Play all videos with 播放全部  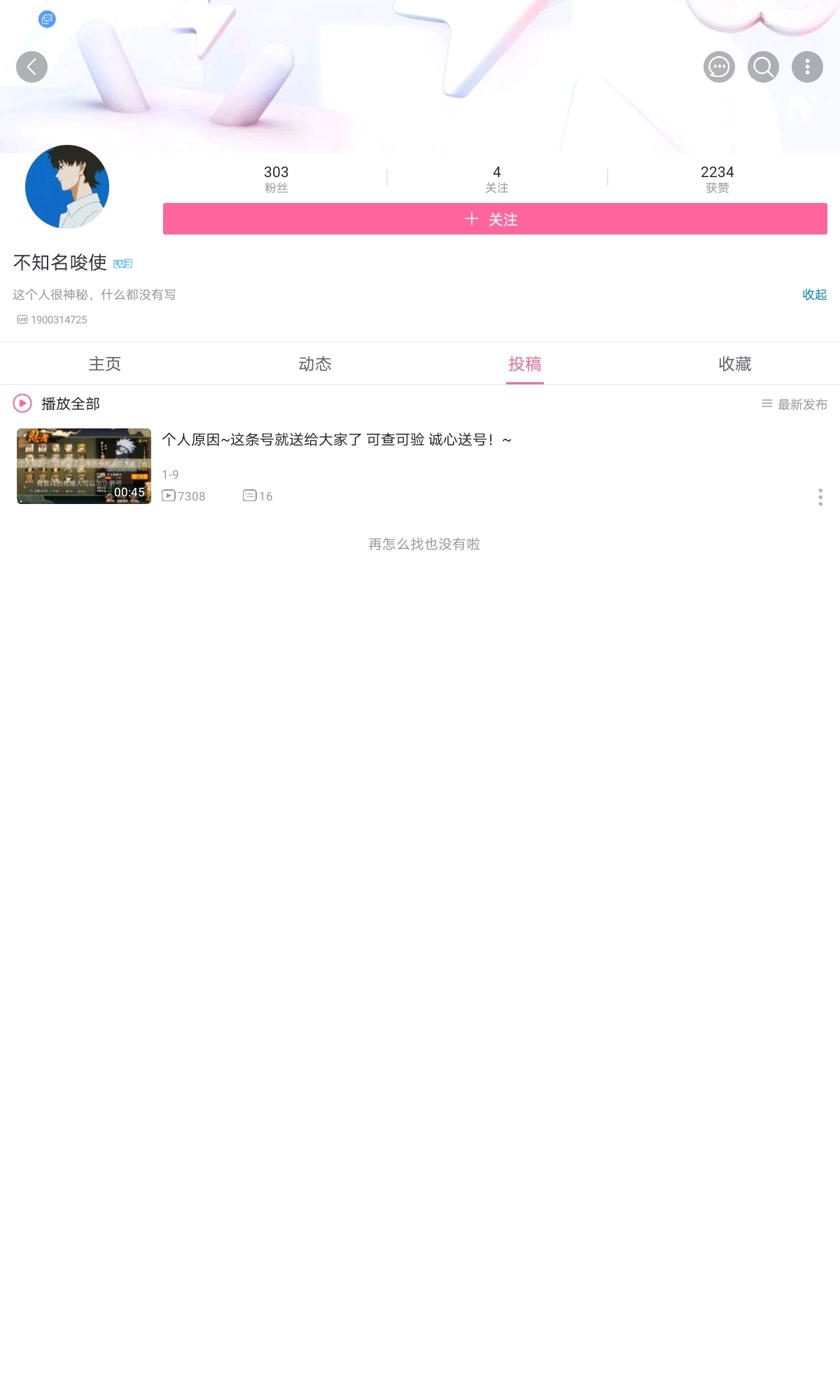(x=57, y=404)
